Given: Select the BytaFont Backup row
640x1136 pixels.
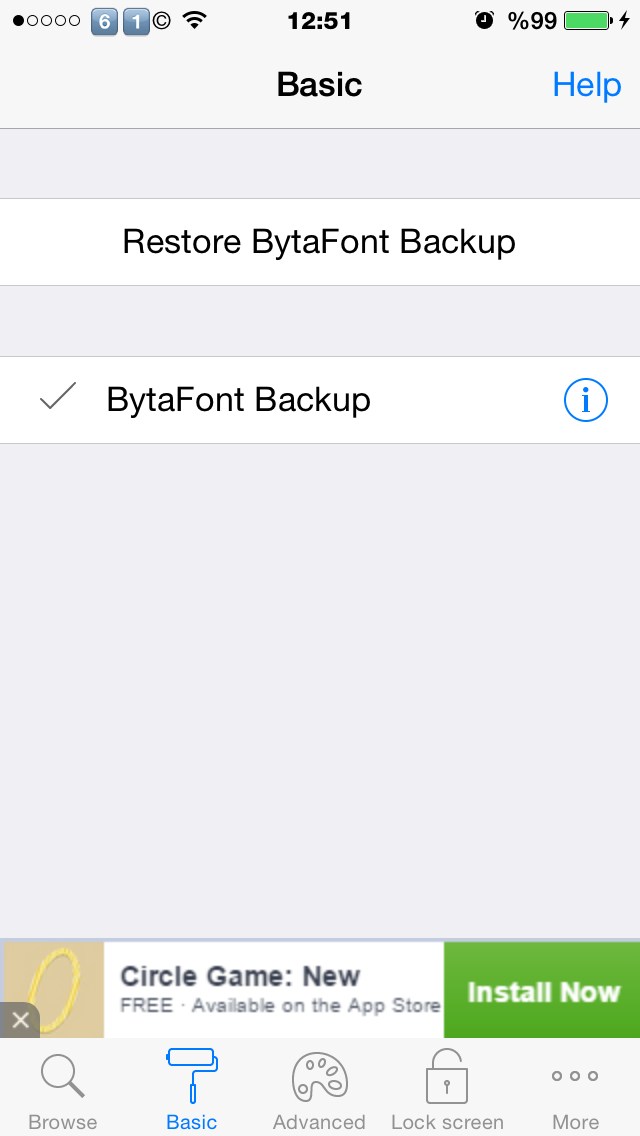Looking at the screenshot, I should (320, 400).
